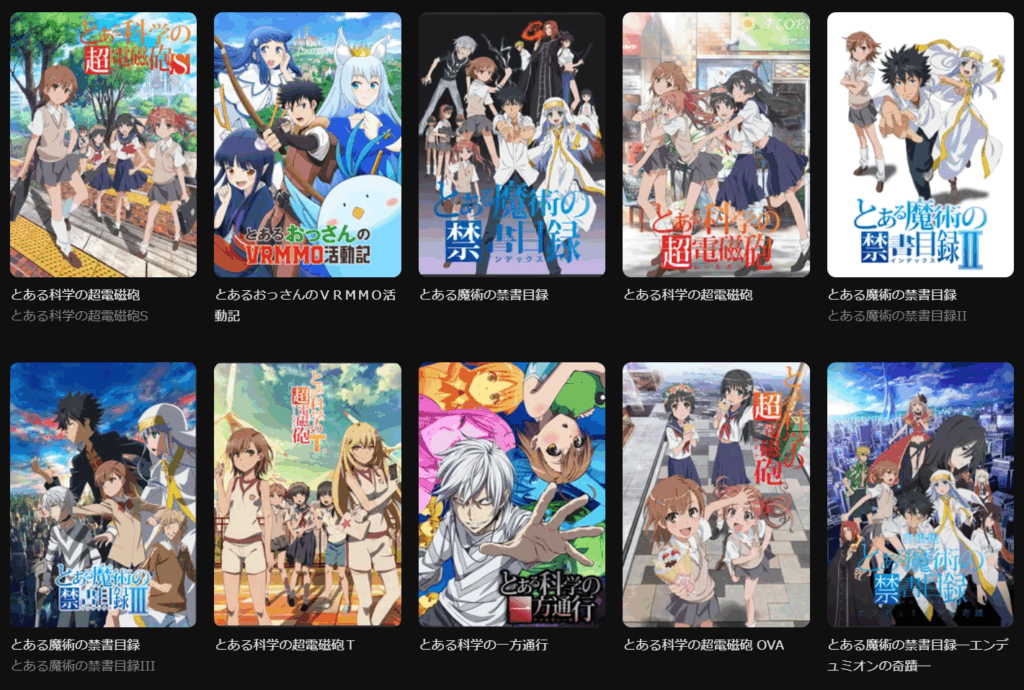Open とある科学の一方通行 poster
The width and height of the screenshot is (1024, 690).
tap(511, 494)
